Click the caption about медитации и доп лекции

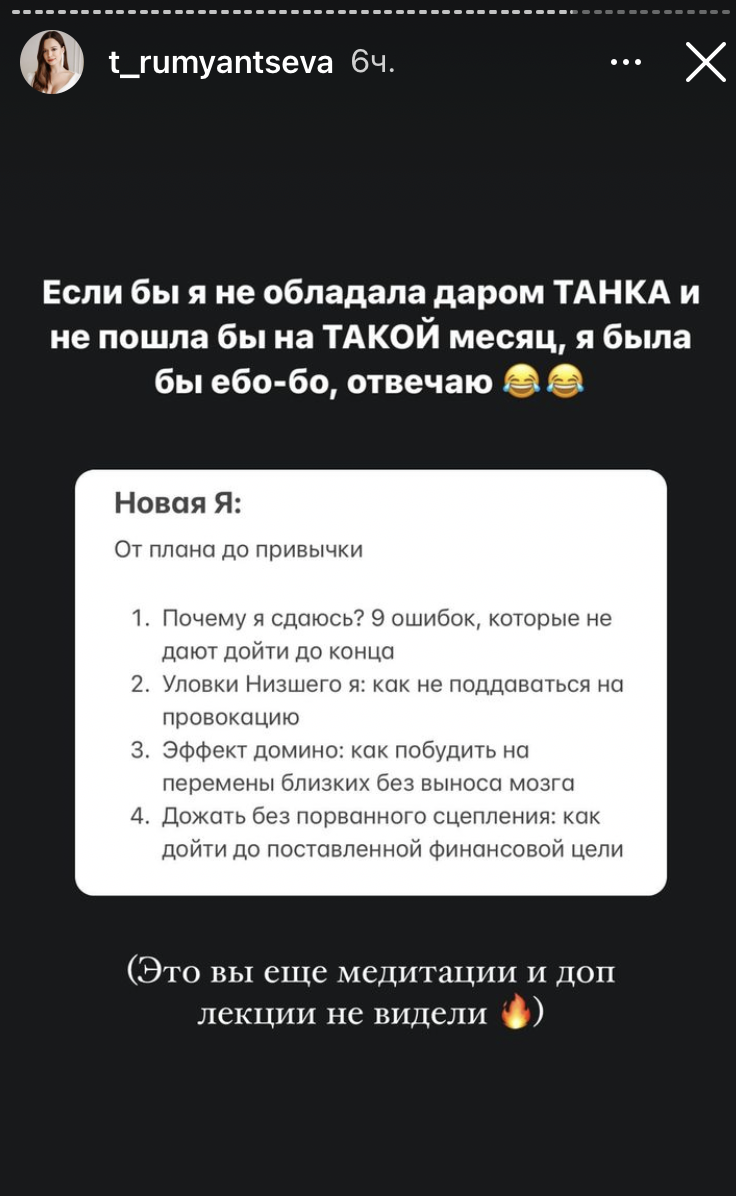(x=368, y=990)
